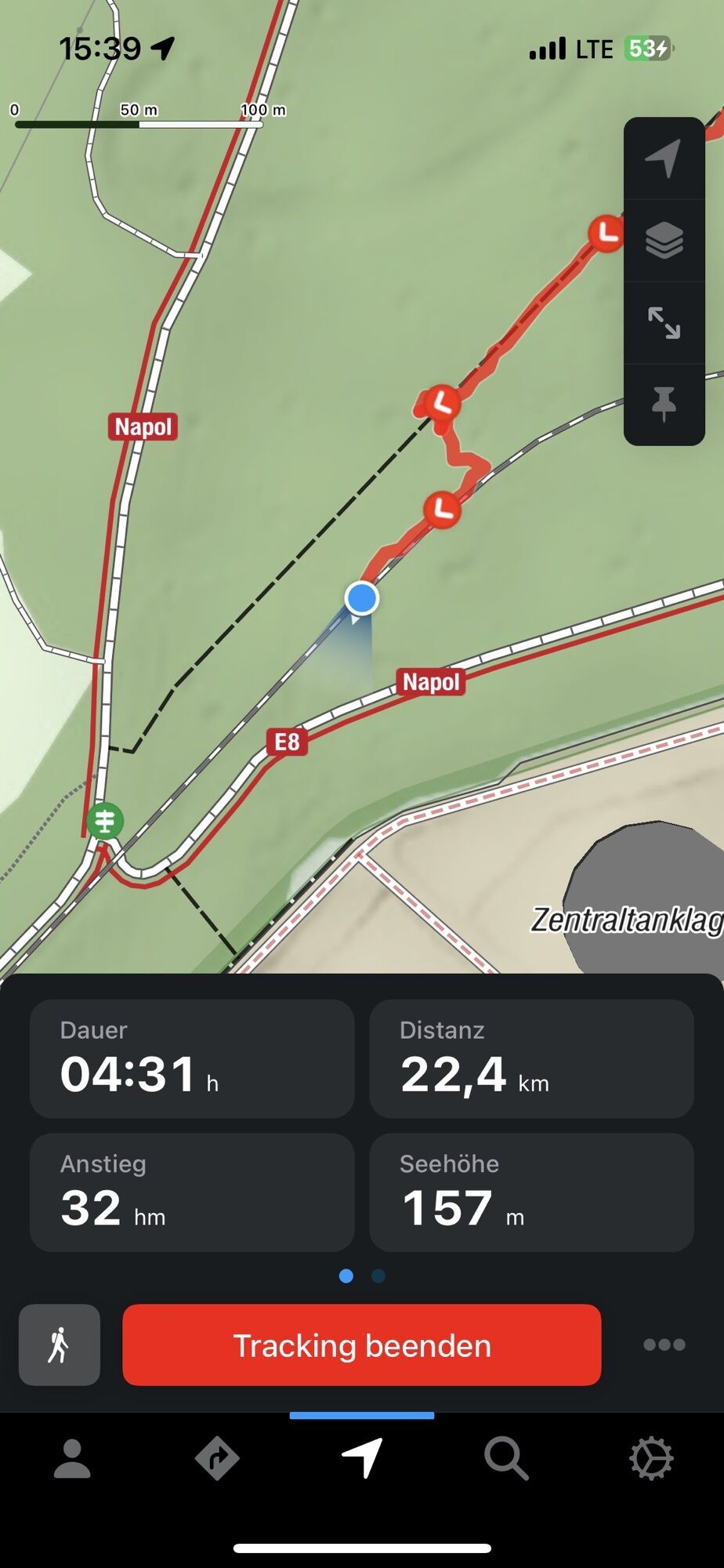The width and height of the screenshot is (724, 1568).
Task: Open the search tab
Action: [x=506, y=1459]
